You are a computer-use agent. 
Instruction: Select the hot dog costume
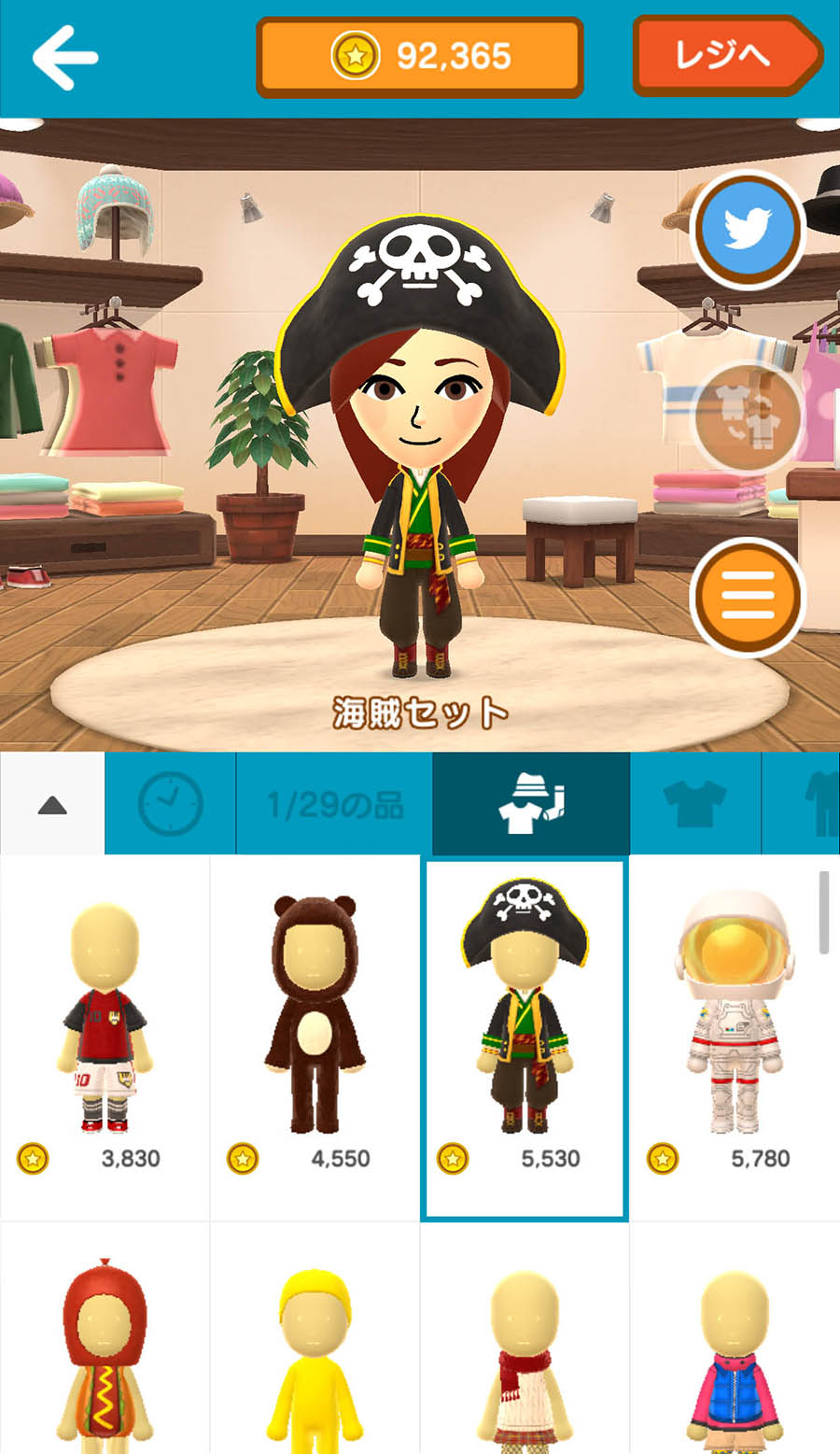(x=105, y=1345)
